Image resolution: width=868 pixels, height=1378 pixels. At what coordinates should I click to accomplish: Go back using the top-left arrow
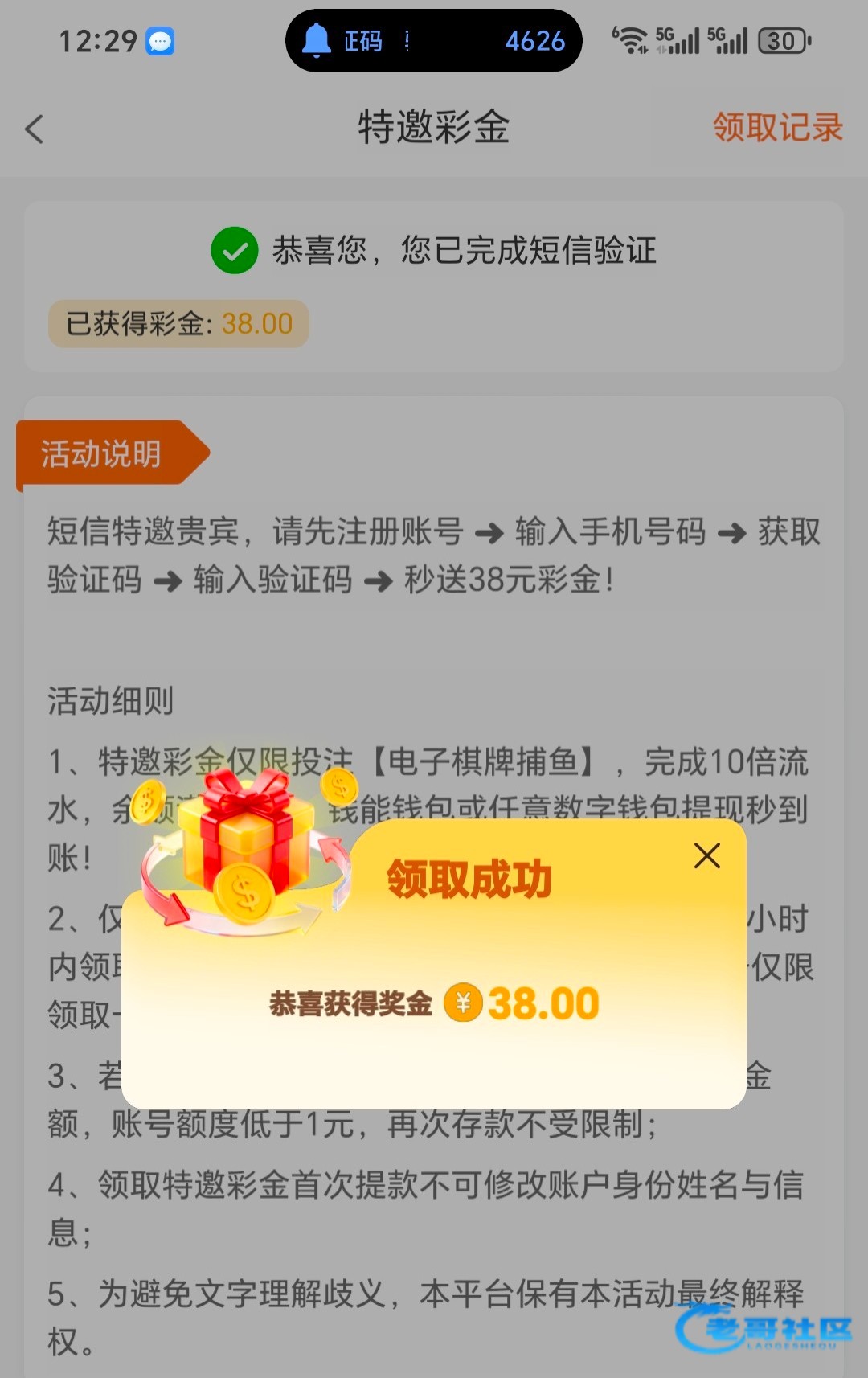click(x=34, y=129)
